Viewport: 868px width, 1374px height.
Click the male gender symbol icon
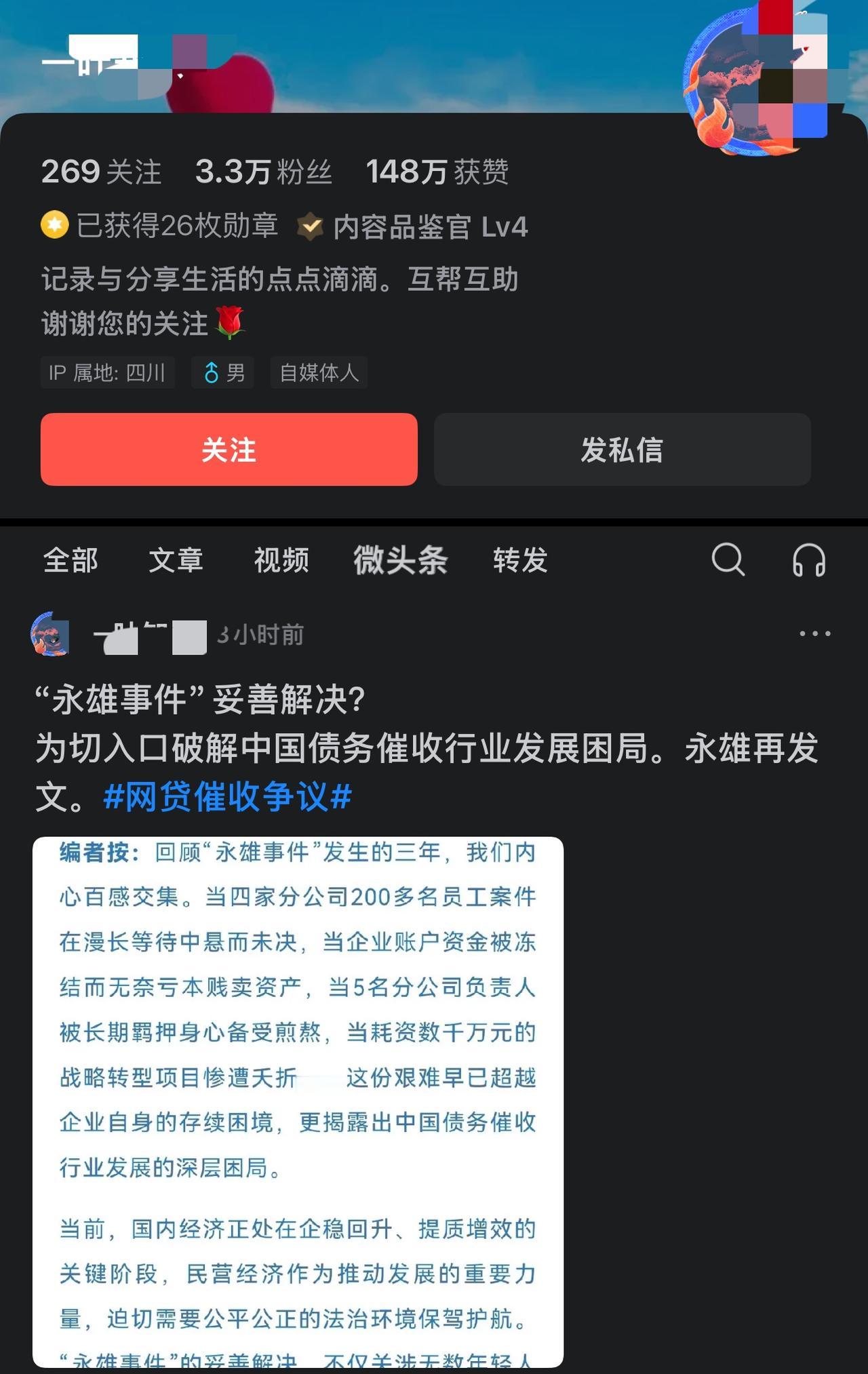pyautogui.click(x=212, y=373)
